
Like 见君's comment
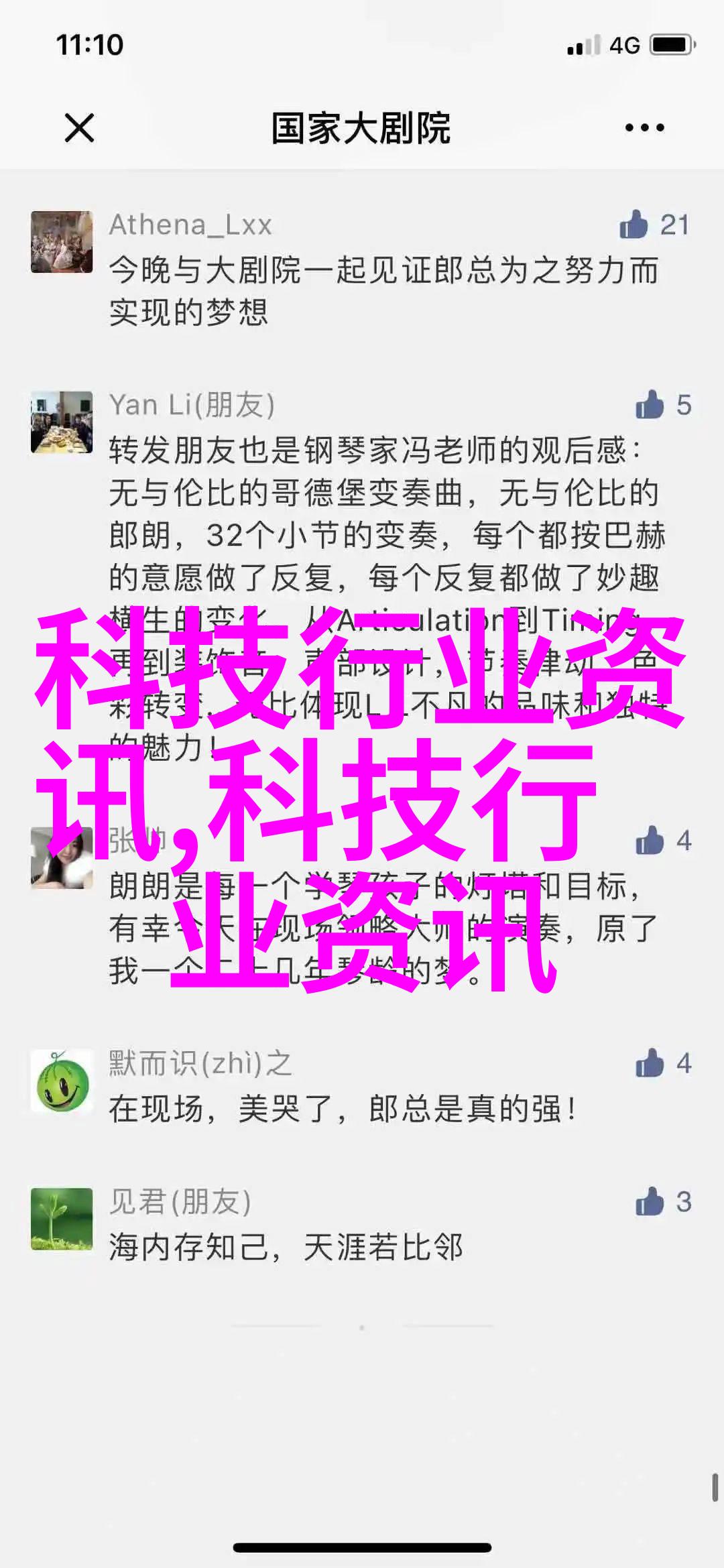coord(649,1201)
